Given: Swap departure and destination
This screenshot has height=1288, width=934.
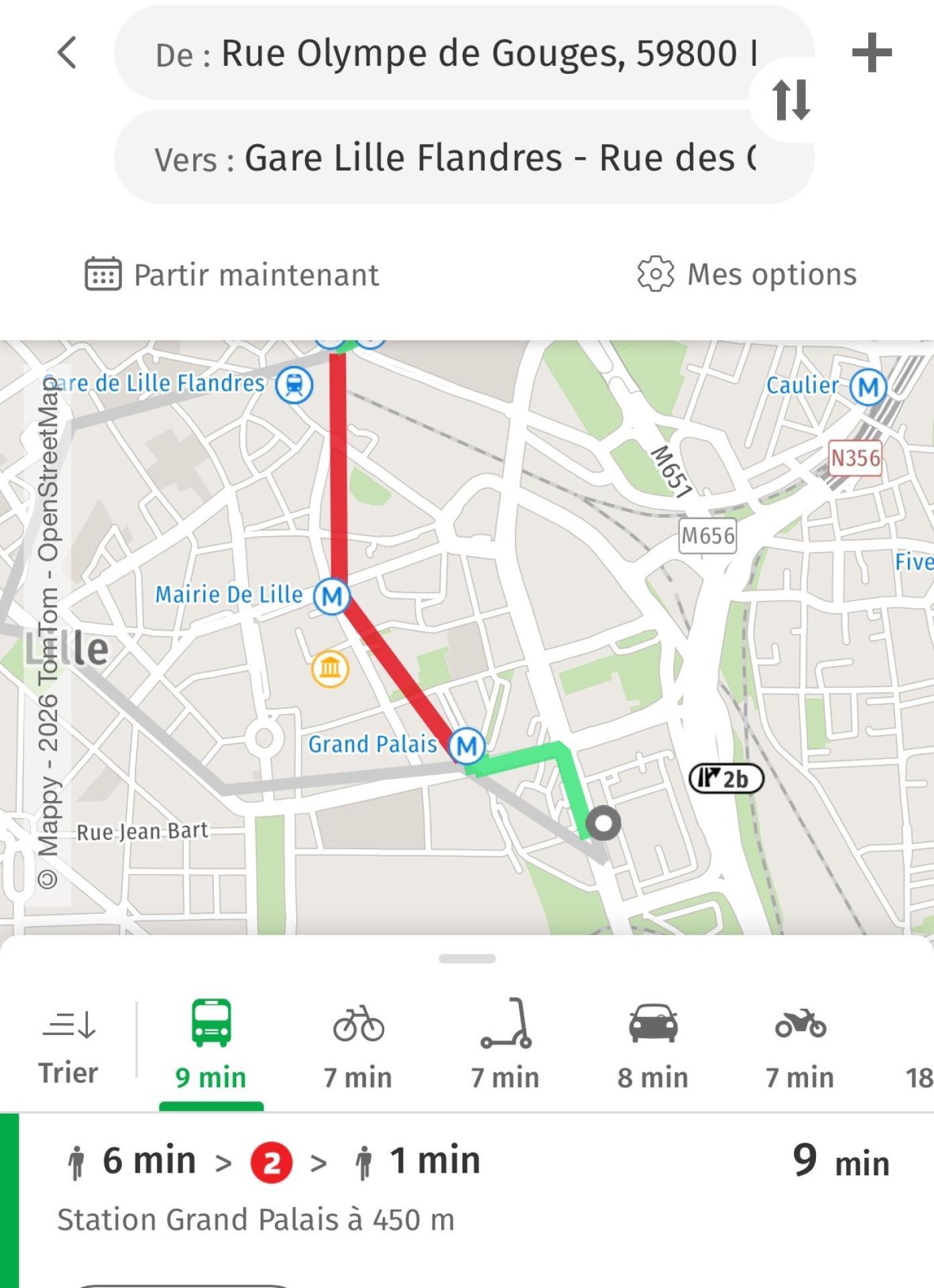Looking at the screenshot, I should pos(791,101).
